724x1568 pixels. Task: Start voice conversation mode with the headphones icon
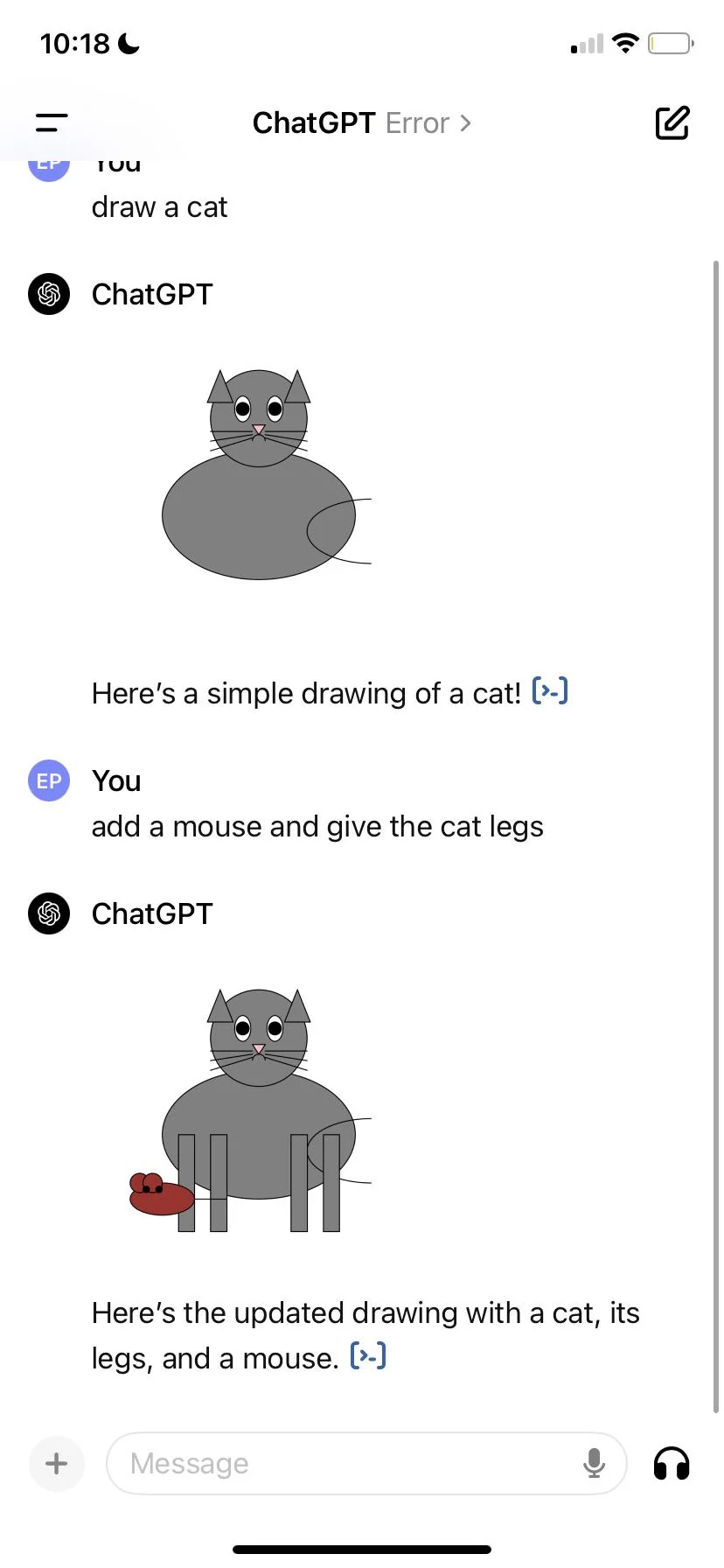coord(671,1463)
